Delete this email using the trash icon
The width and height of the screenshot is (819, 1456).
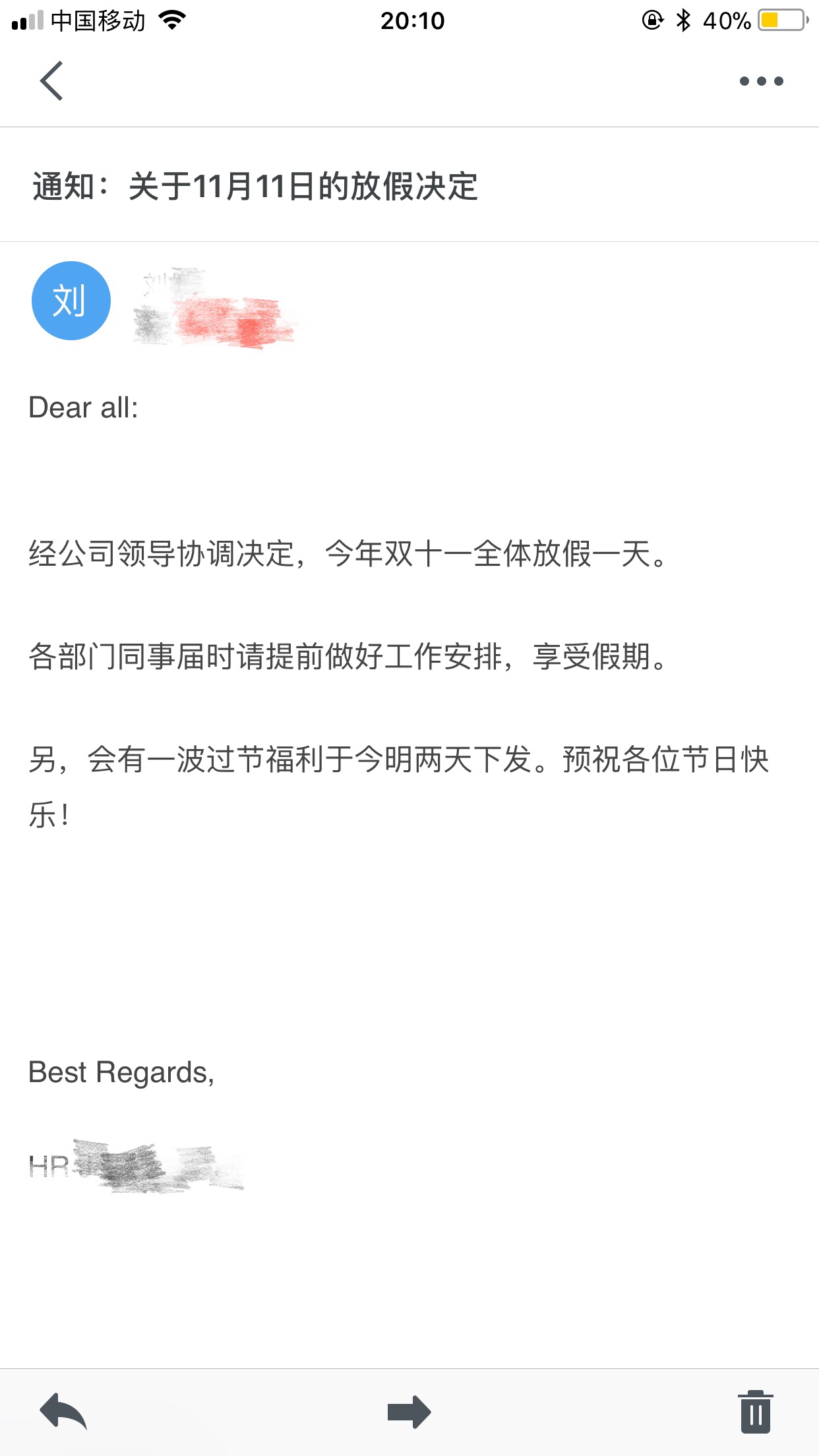(x=756, y=1412)
